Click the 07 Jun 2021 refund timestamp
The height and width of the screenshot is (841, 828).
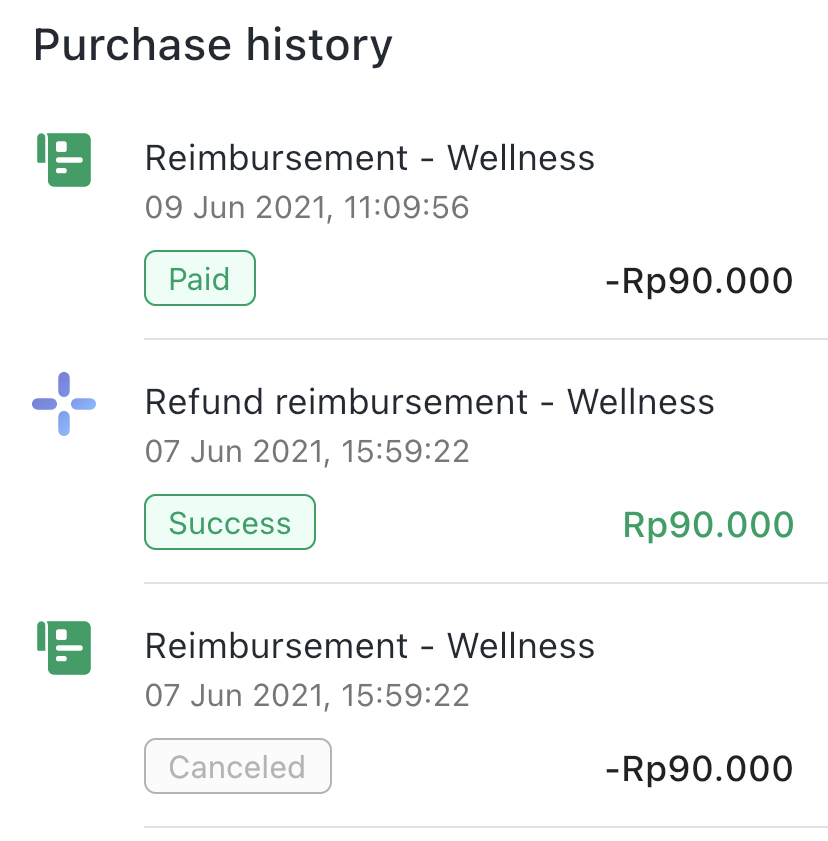click(307, 451)
